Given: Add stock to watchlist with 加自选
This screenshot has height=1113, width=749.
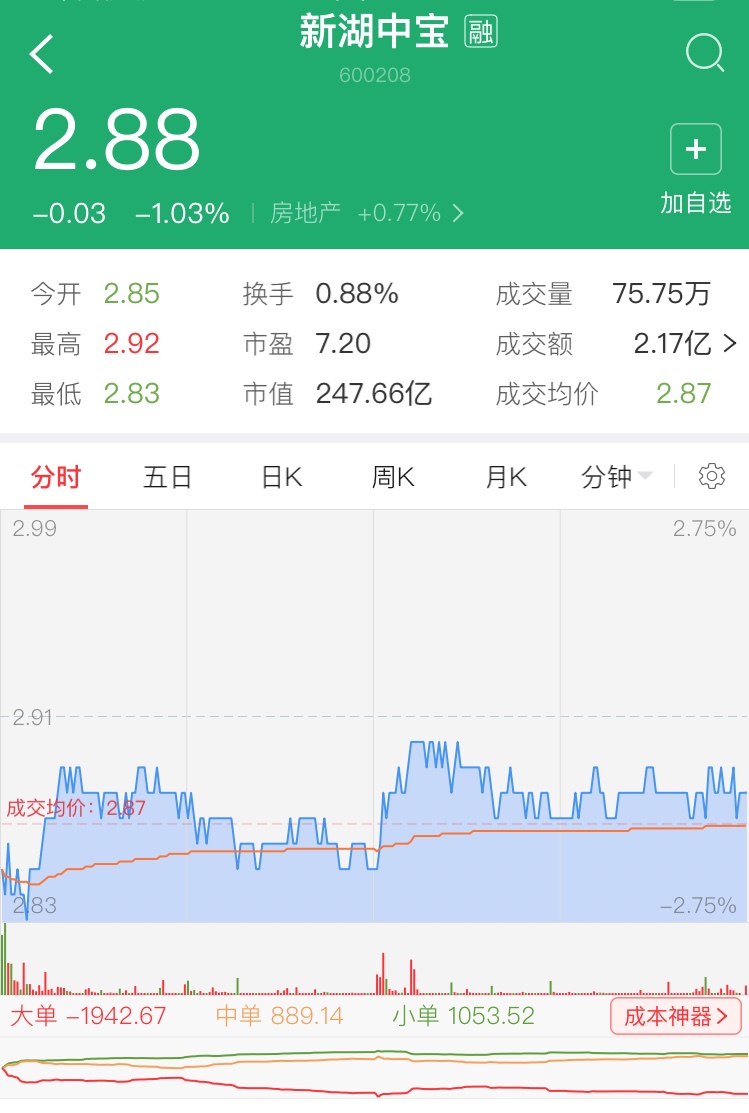Looking at the screenshot, I should [695, 170].
